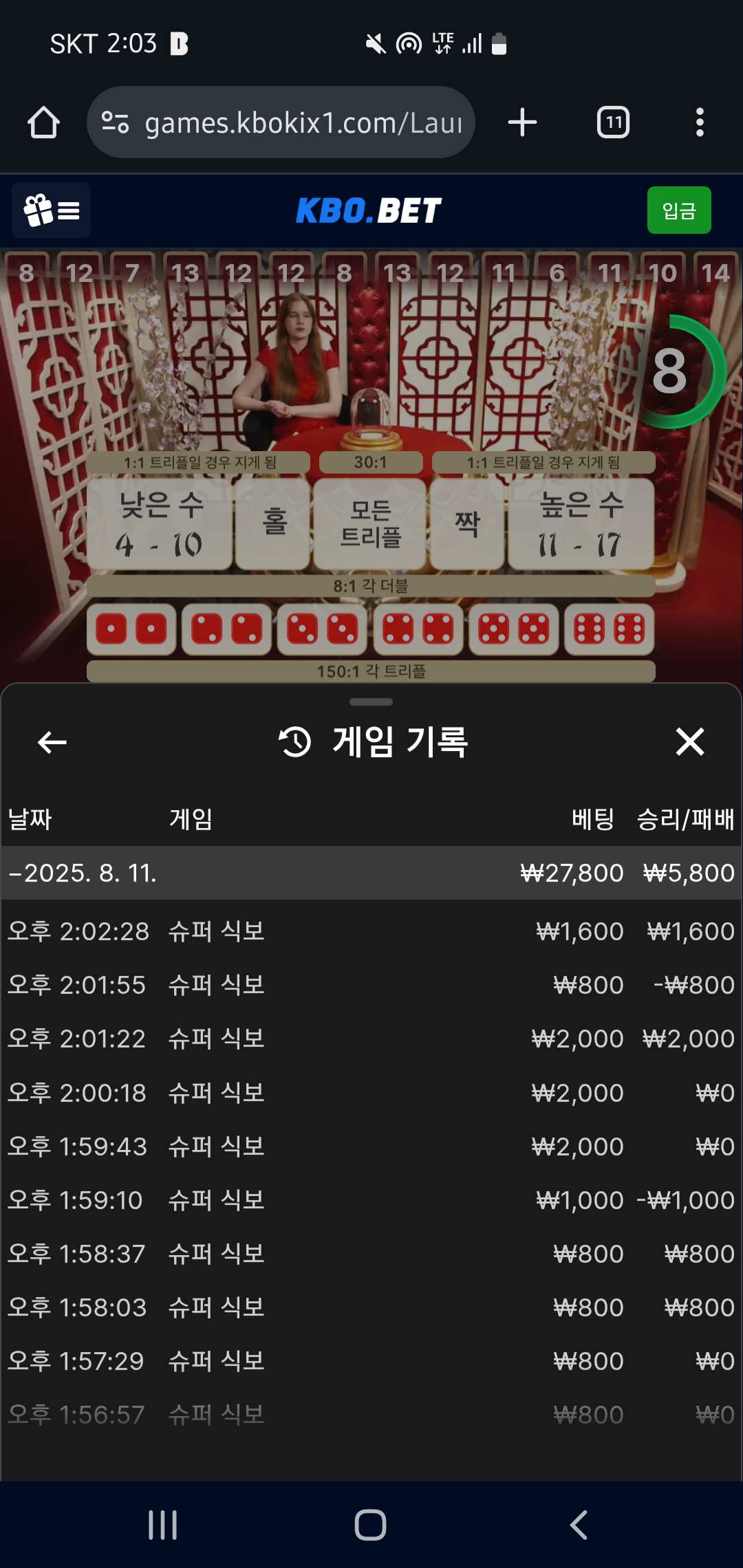Open the 오후 1:59:10 슈퍼 식보 record
743x1568 pixels.
[x=370, y=1200]
